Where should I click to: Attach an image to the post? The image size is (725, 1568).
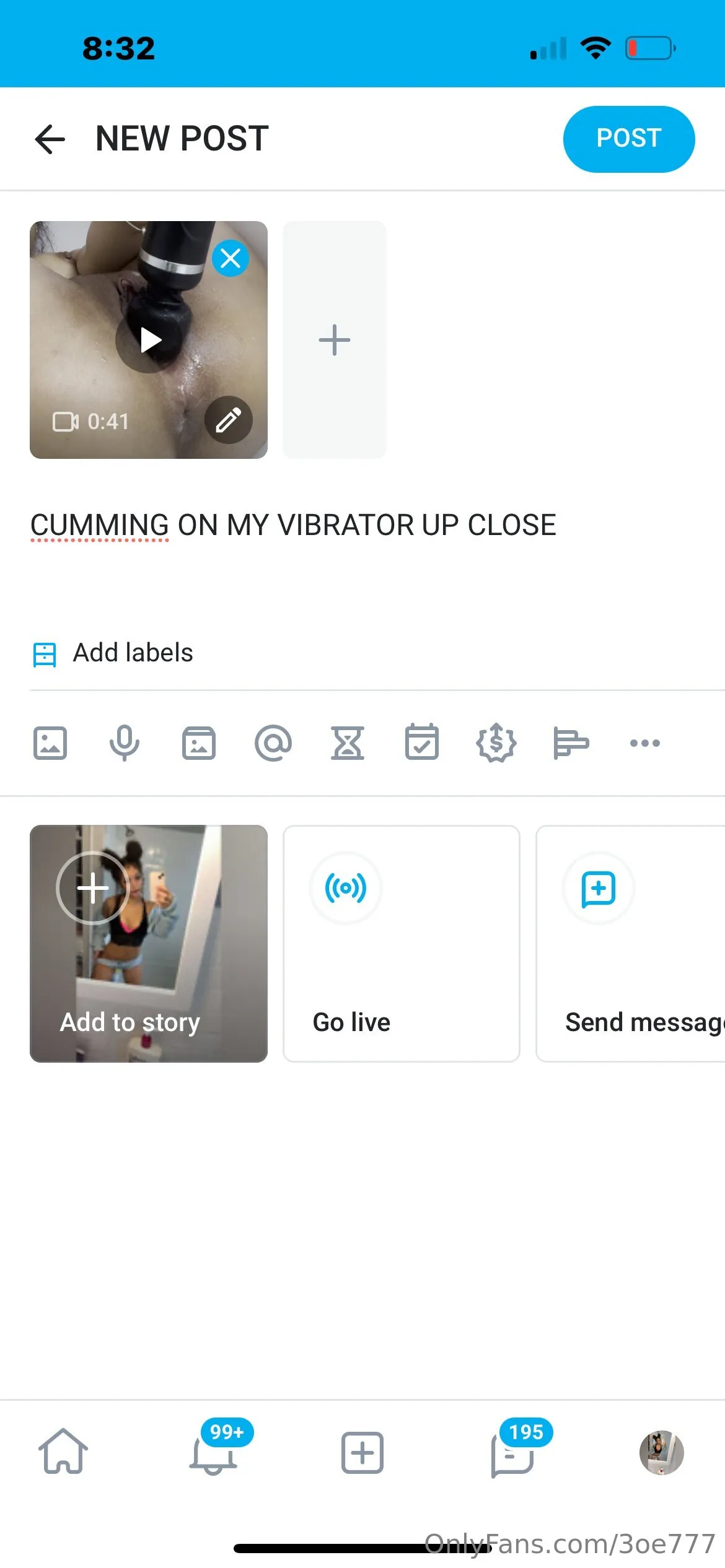(x=50, y=743)
